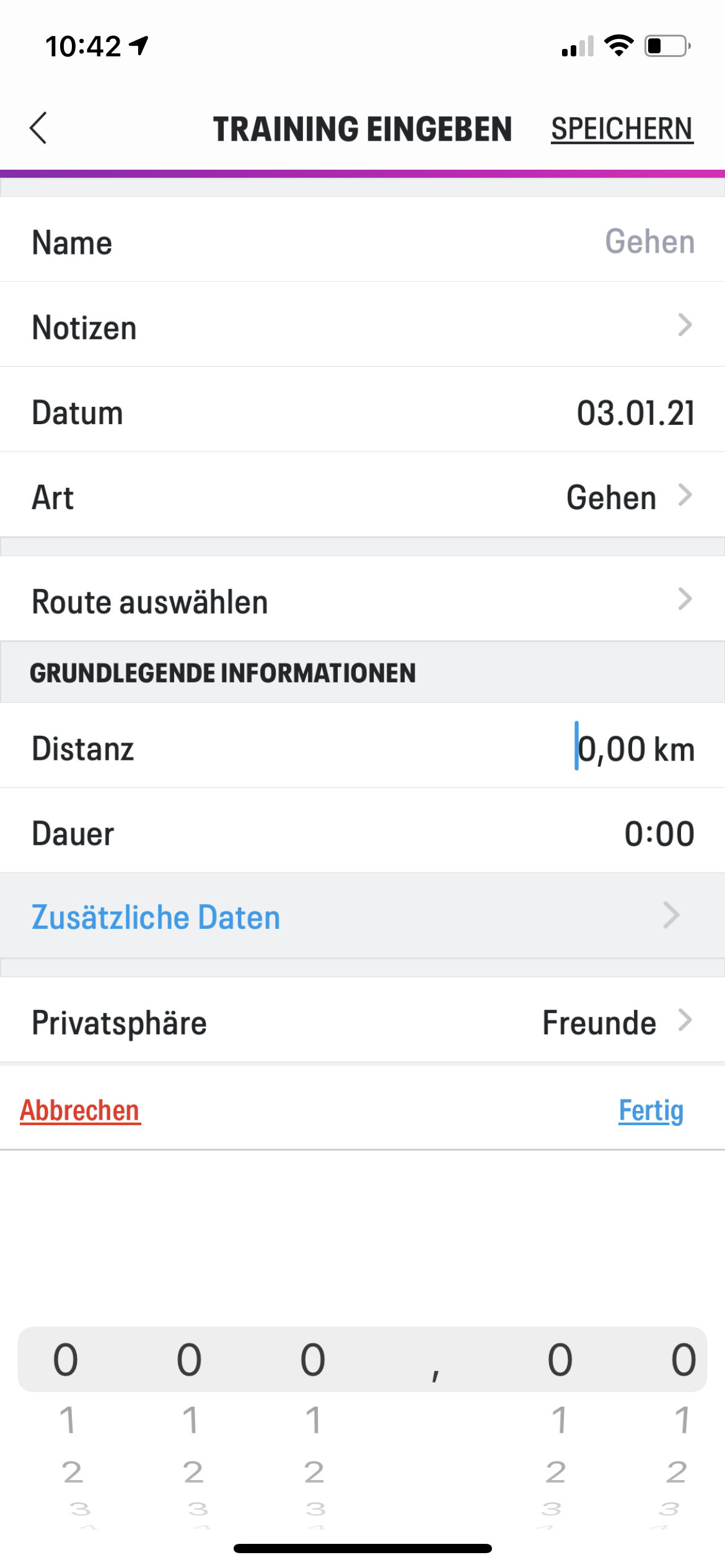This screenshot has height=1568, width=725.
Task: Open Route auswählen
Action: (x=362, y=601)
